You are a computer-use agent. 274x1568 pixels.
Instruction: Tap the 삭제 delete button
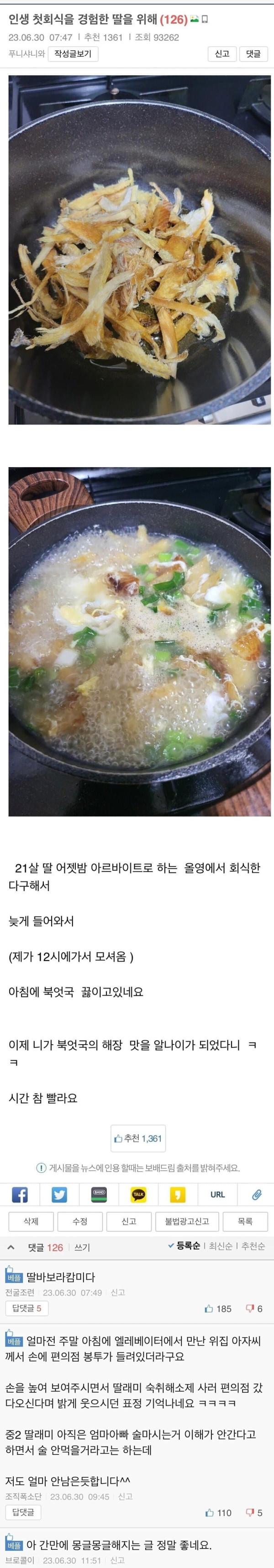pyautogui.click(x=31, y=1221)
